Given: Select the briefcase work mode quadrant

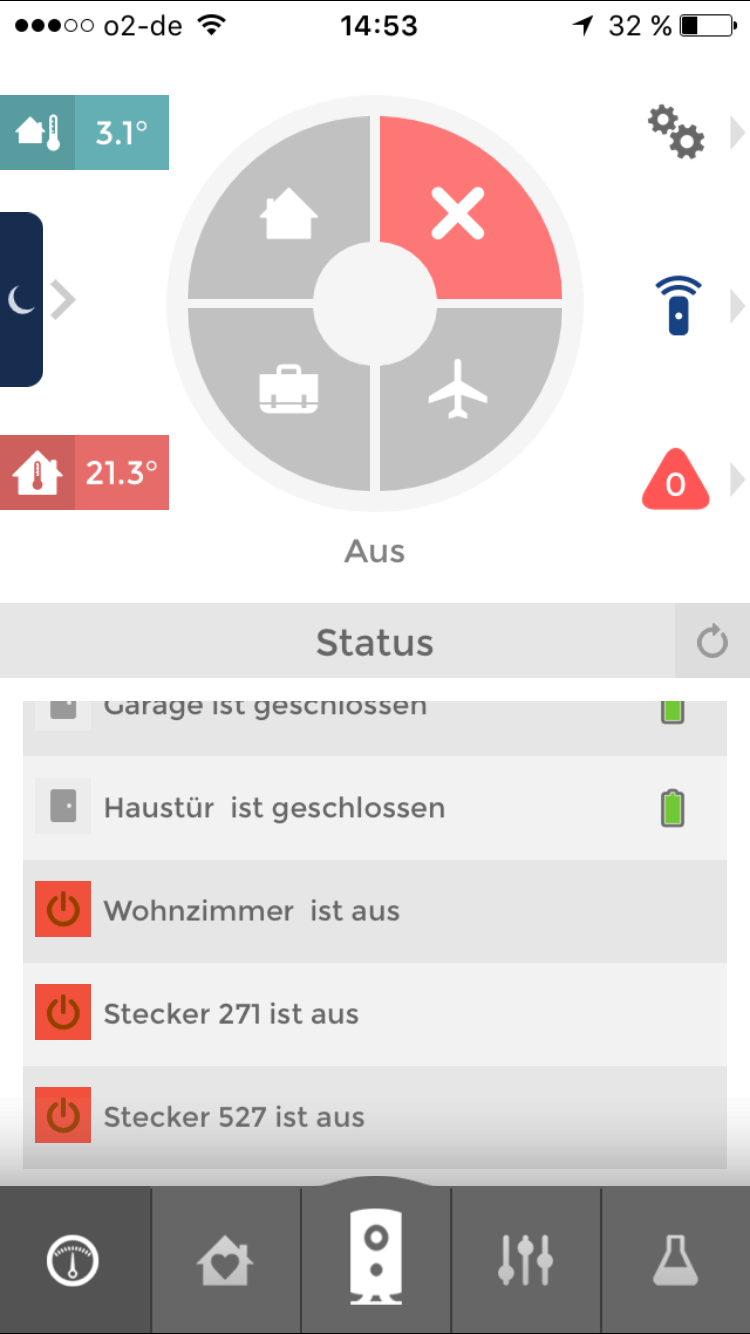Looking at the screenshot, I should [275, 393].
